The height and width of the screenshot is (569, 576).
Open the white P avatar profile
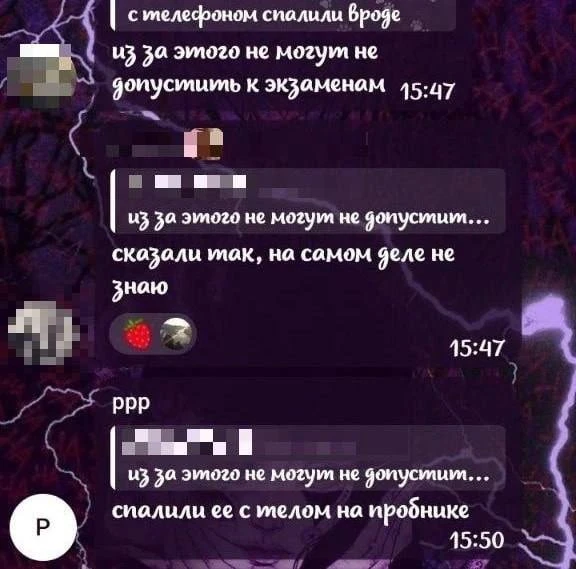(43, 527)
